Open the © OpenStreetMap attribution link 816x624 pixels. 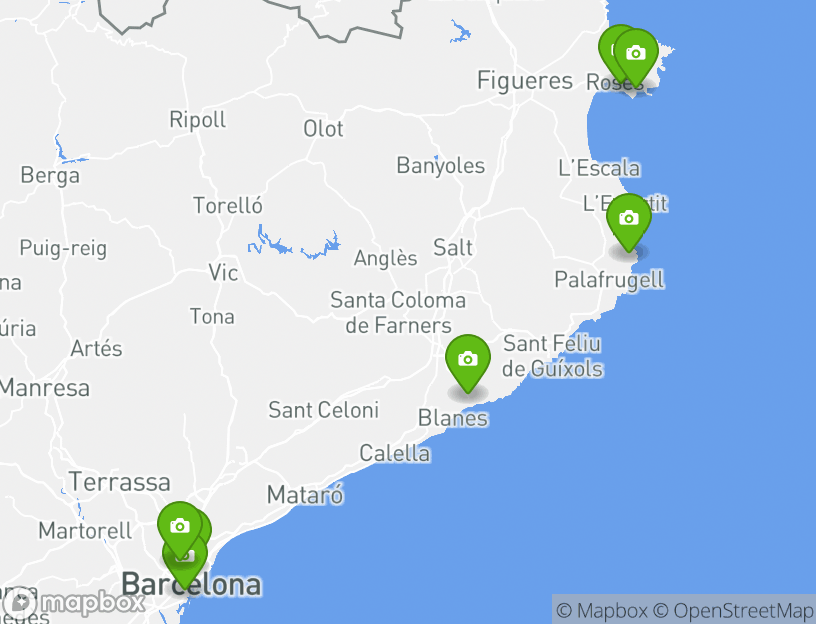click(733, 610)
